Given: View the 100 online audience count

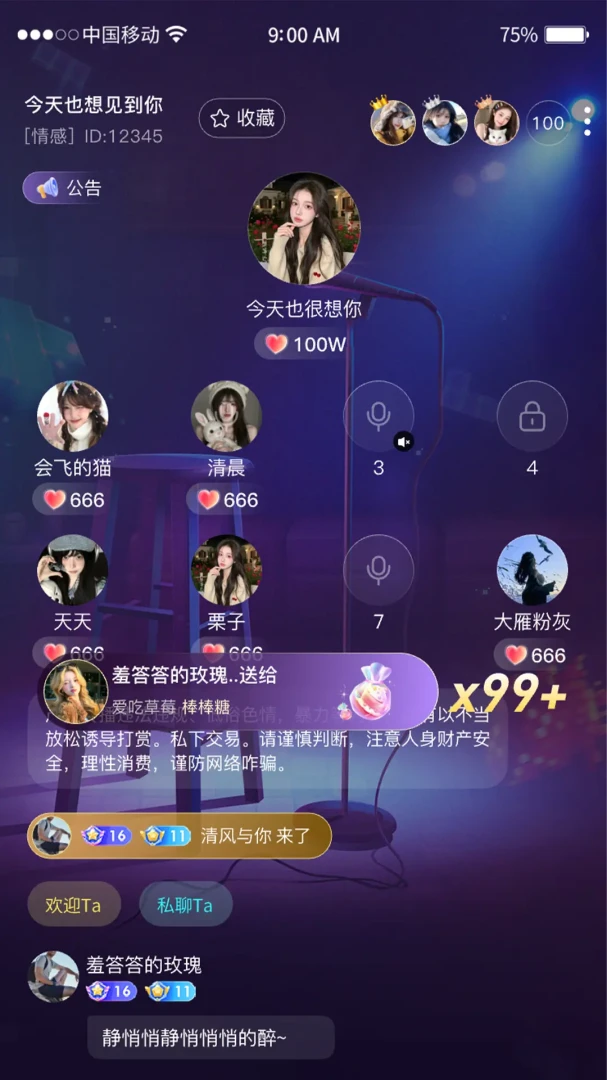Looking at the screenshot, I should point(548,123).
